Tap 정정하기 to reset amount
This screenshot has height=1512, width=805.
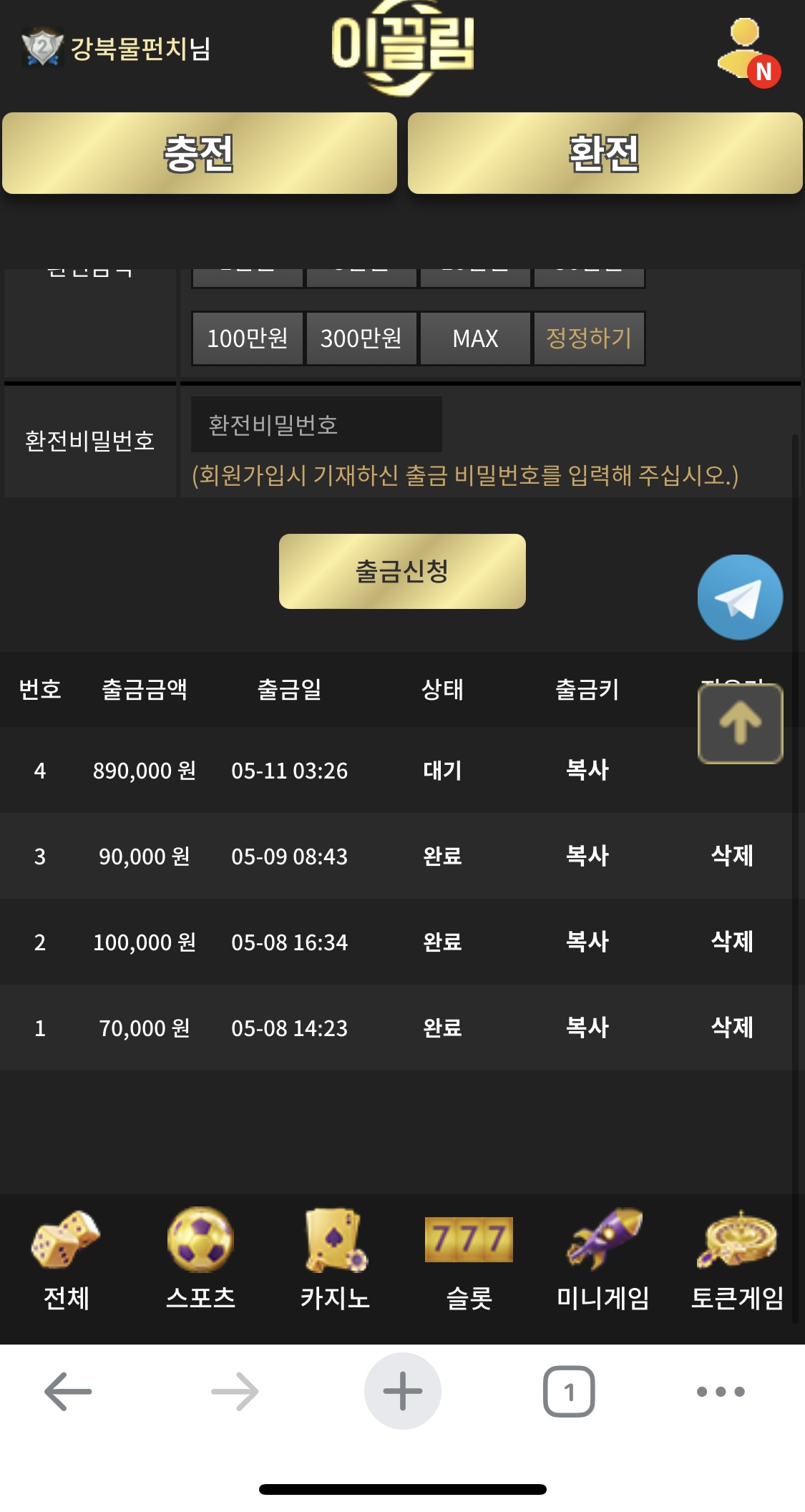point(589,338)
